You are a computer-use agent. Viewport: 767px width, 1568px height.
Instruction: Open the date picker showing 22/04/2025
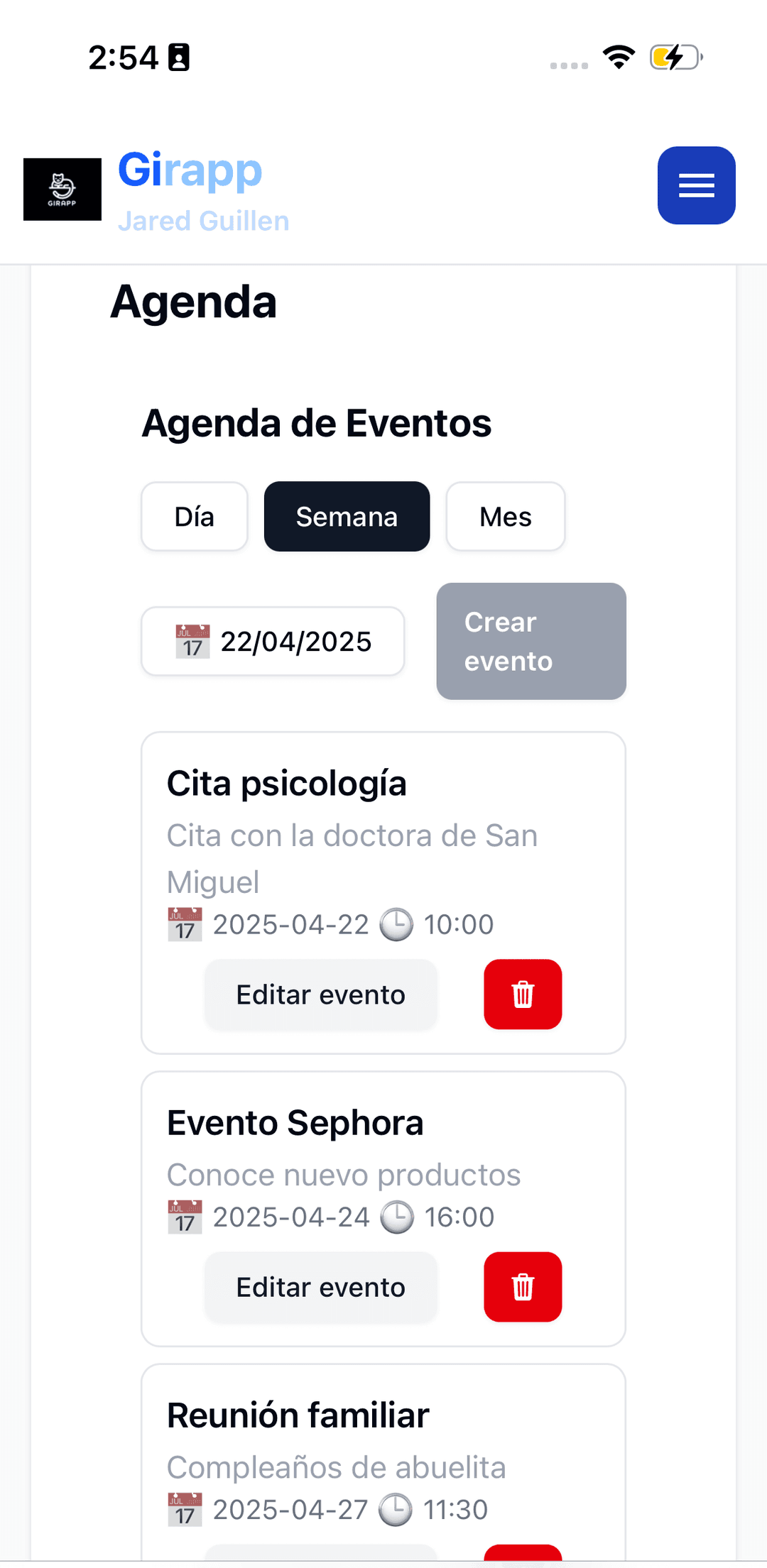(x=273, y=641)
